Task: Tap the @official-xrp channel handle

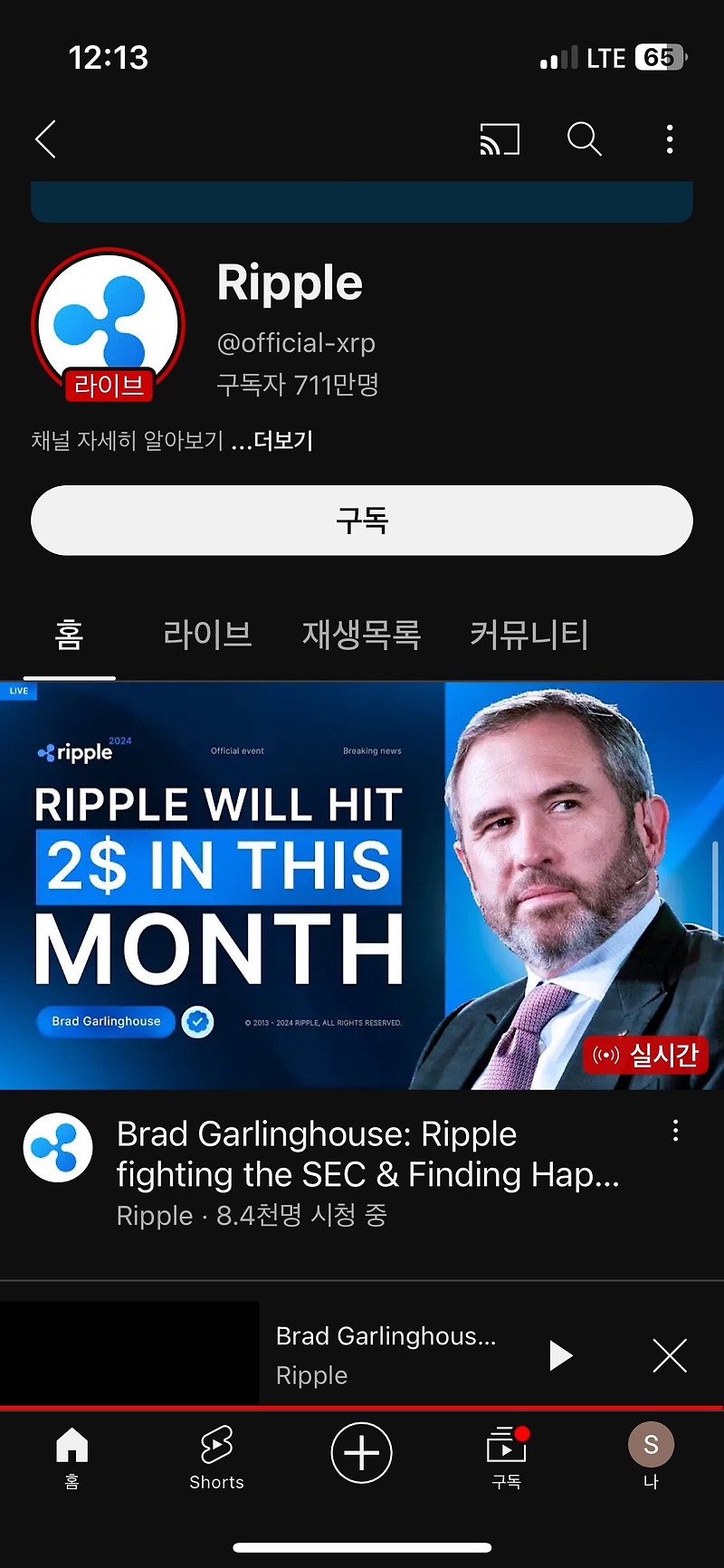Action: [x=295, y=342]
